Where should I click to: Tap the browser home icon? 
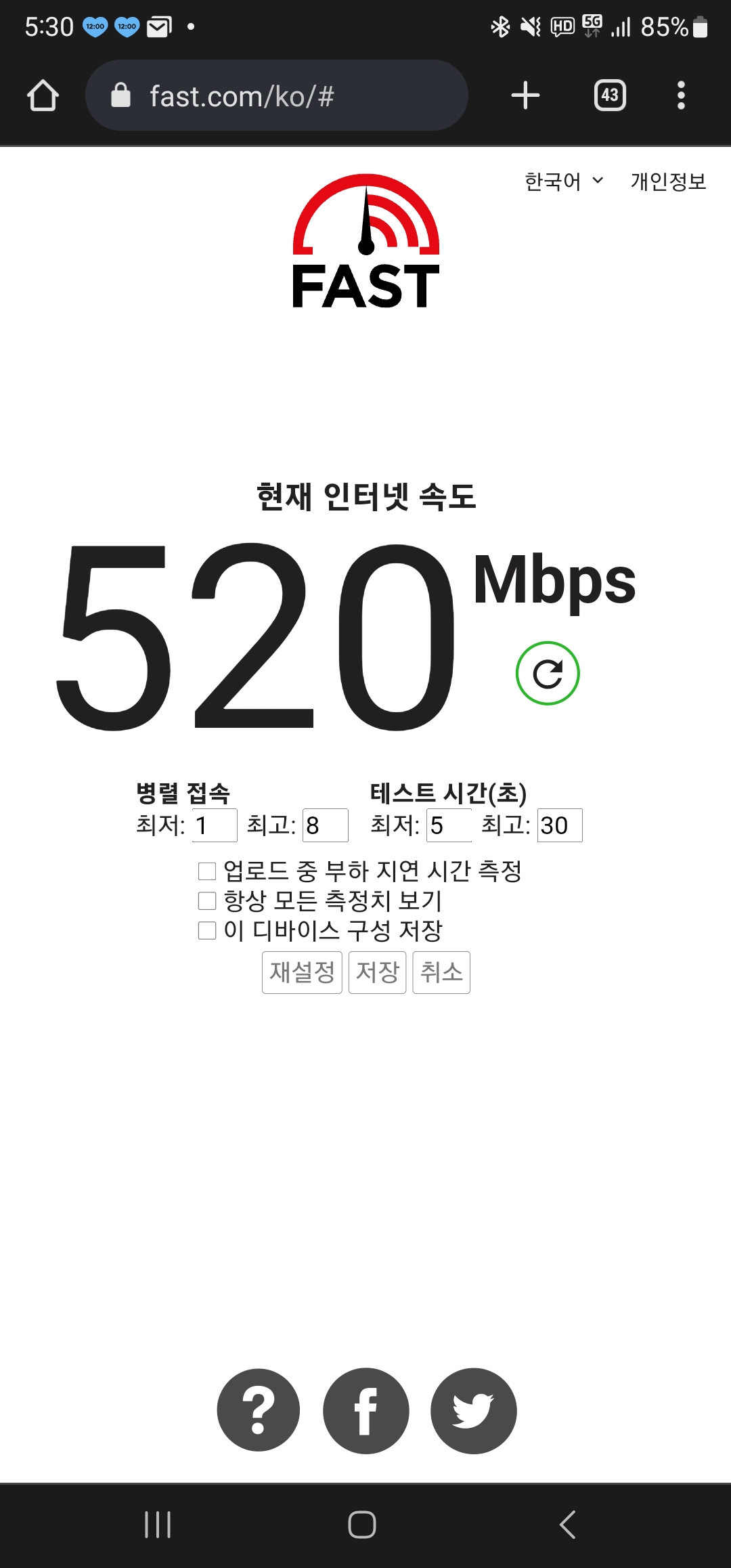[43, 95]
